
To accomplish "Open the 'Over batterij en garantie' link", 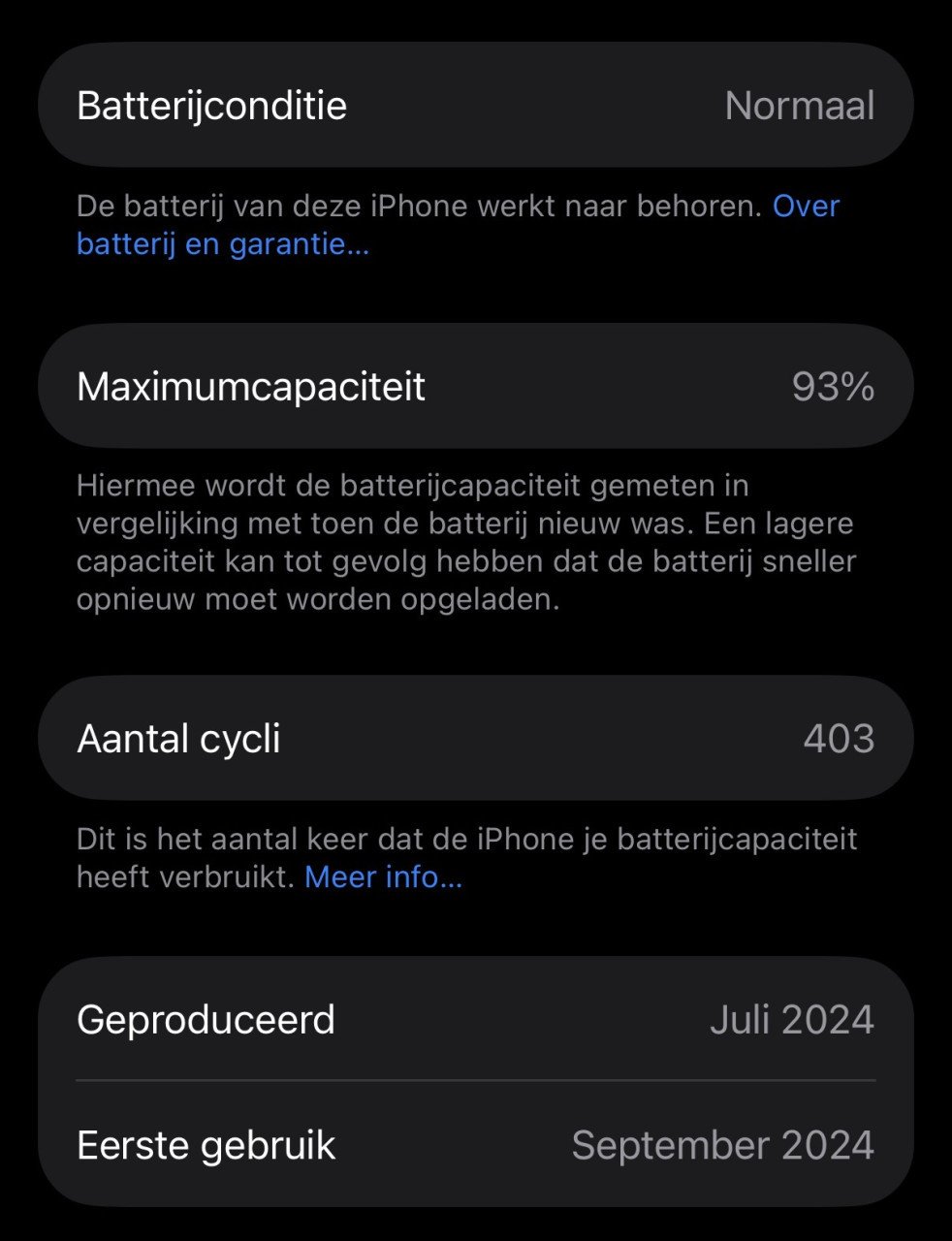I will pyautogui.click(x=222, y=243).
